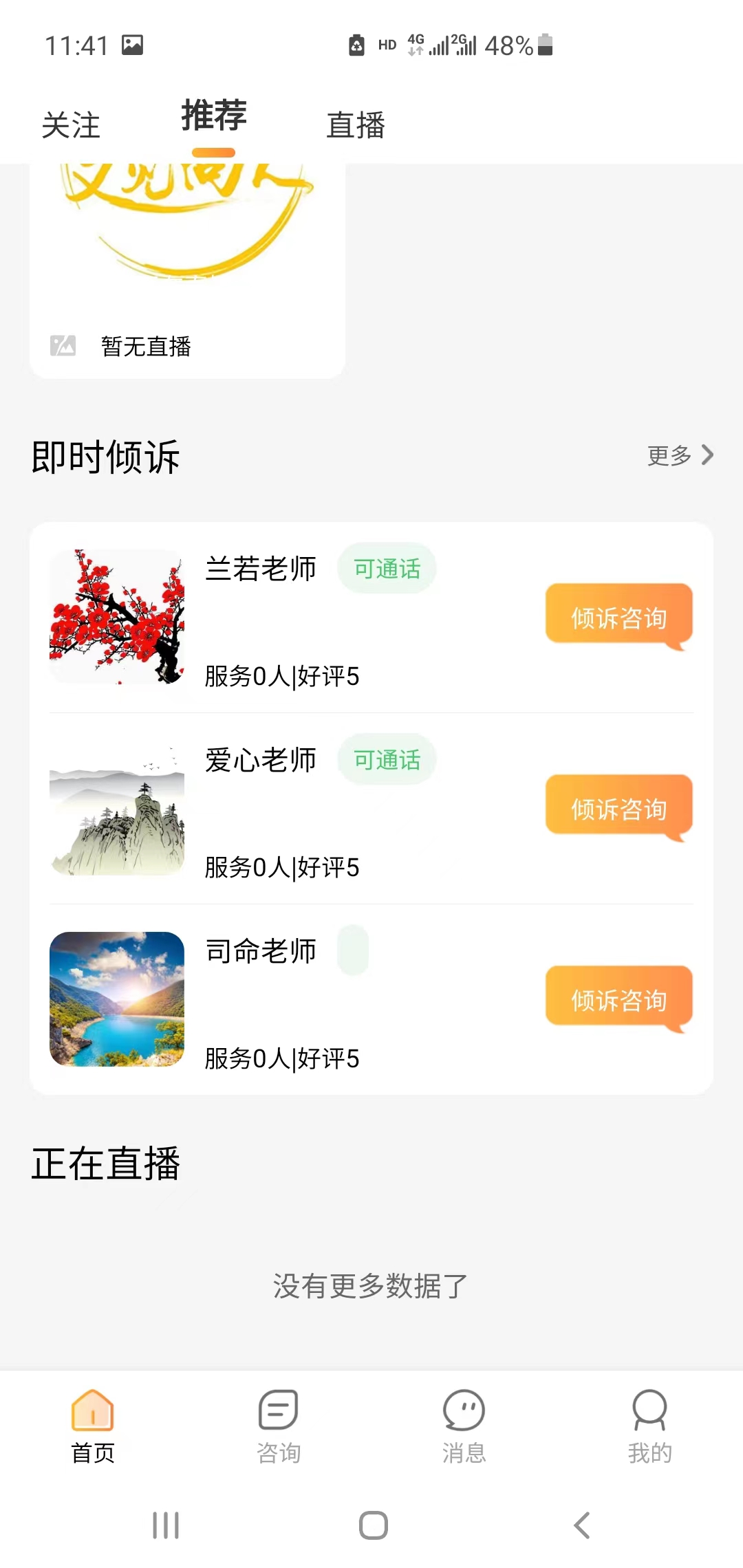View 更多 in 即时倾诉 section
Viewport: 743px width, 1568px height.
680,455
